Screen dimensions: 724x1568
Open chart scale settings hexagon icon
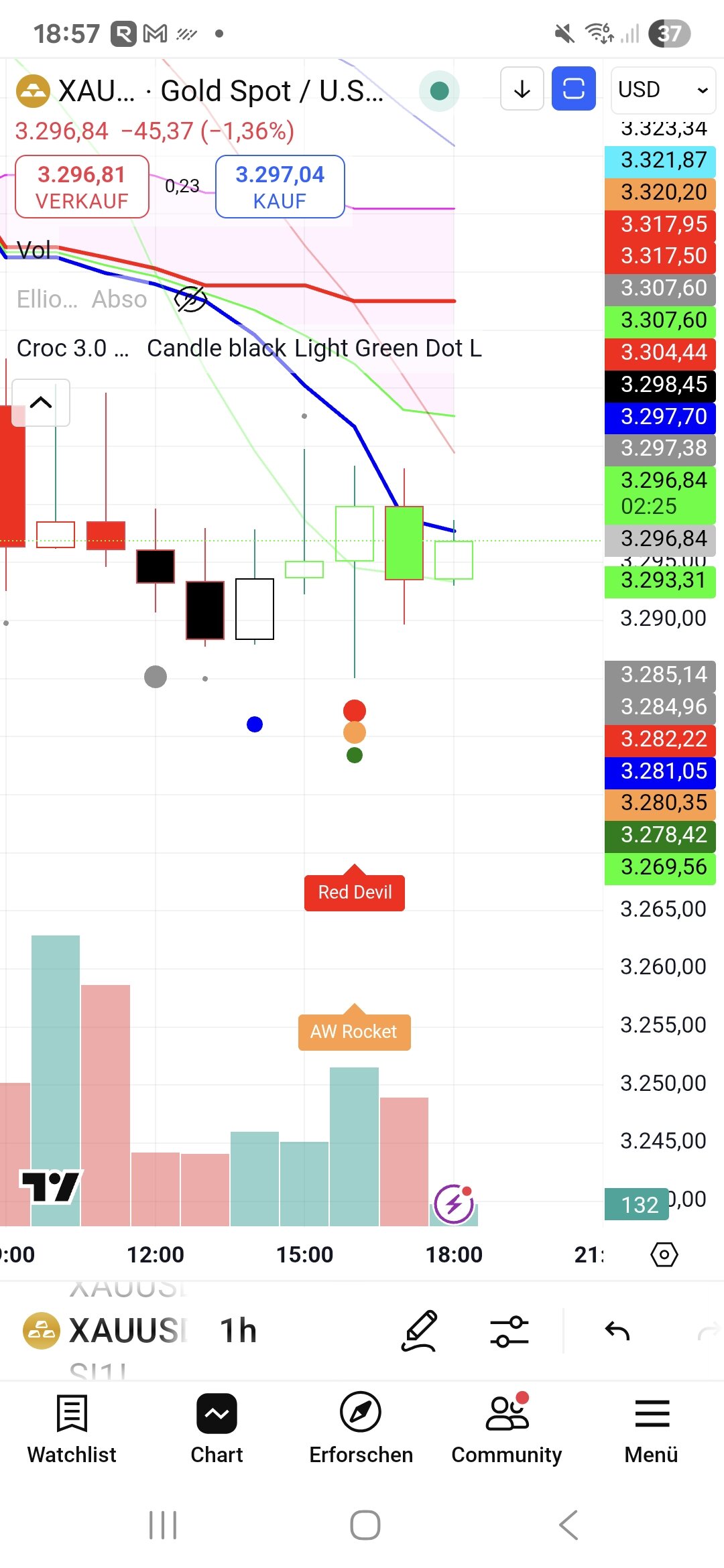(664, 1254)
